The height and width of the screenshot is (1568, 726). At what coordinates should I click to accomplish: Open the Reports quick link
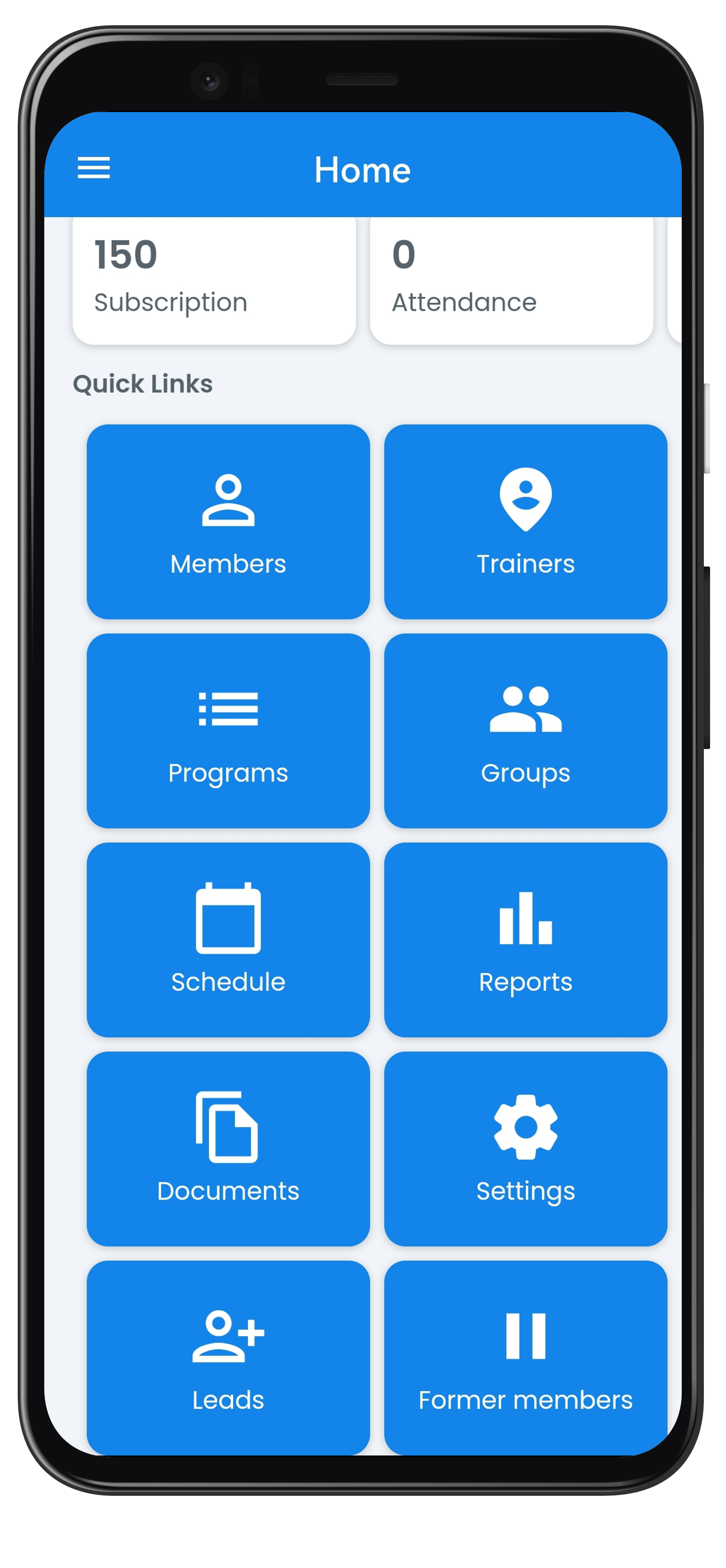pyautogui.click(x=525, y=939)
